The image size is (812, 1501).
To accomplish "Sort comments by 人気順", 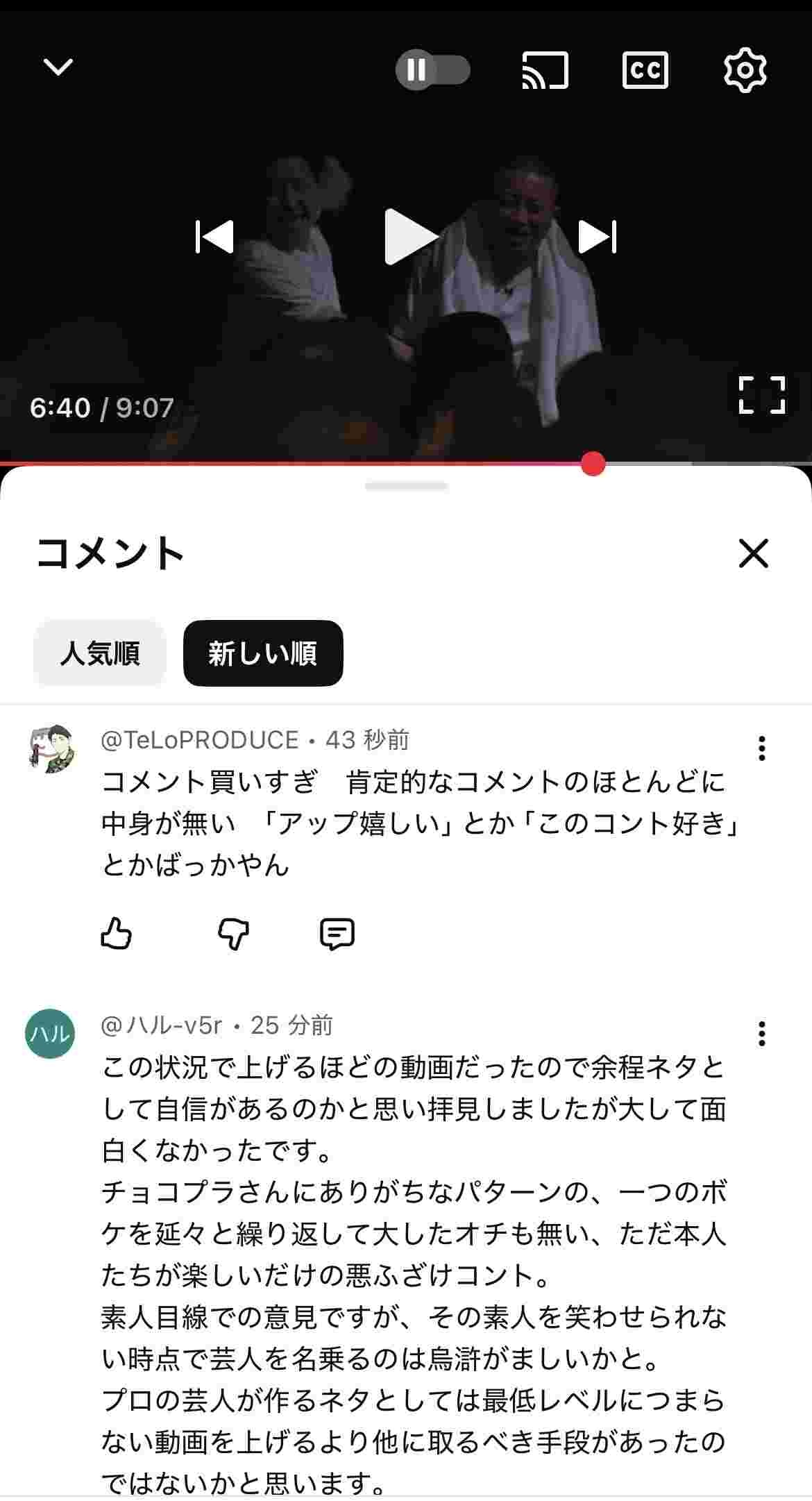I will coord(100,653).
